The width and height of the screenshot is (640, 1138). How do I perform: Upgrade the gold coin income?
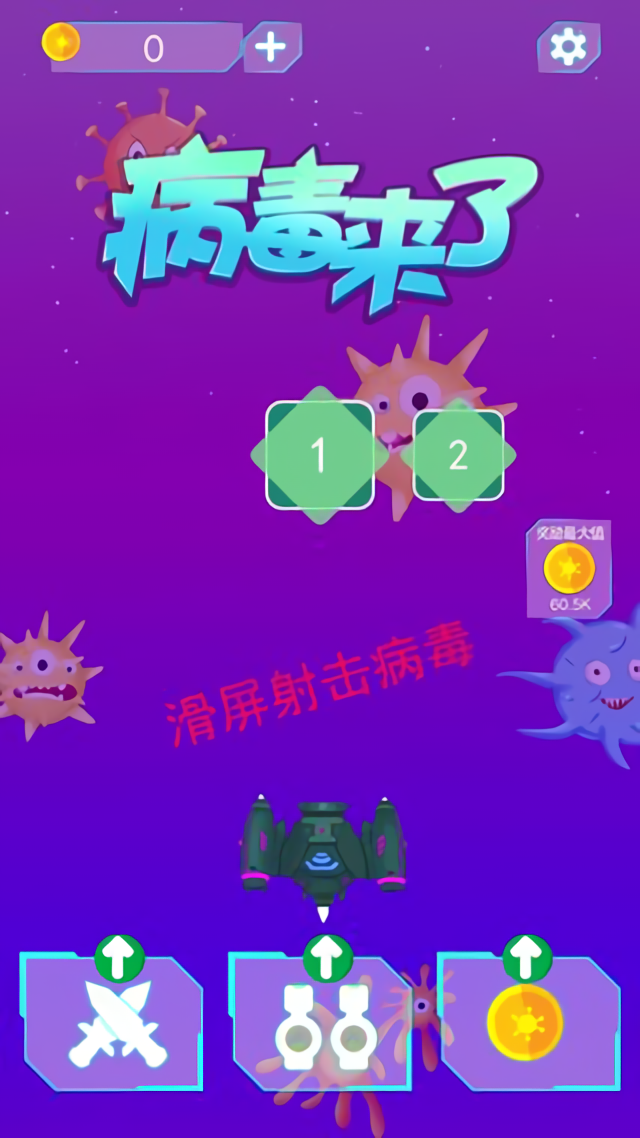point(526,1022)
